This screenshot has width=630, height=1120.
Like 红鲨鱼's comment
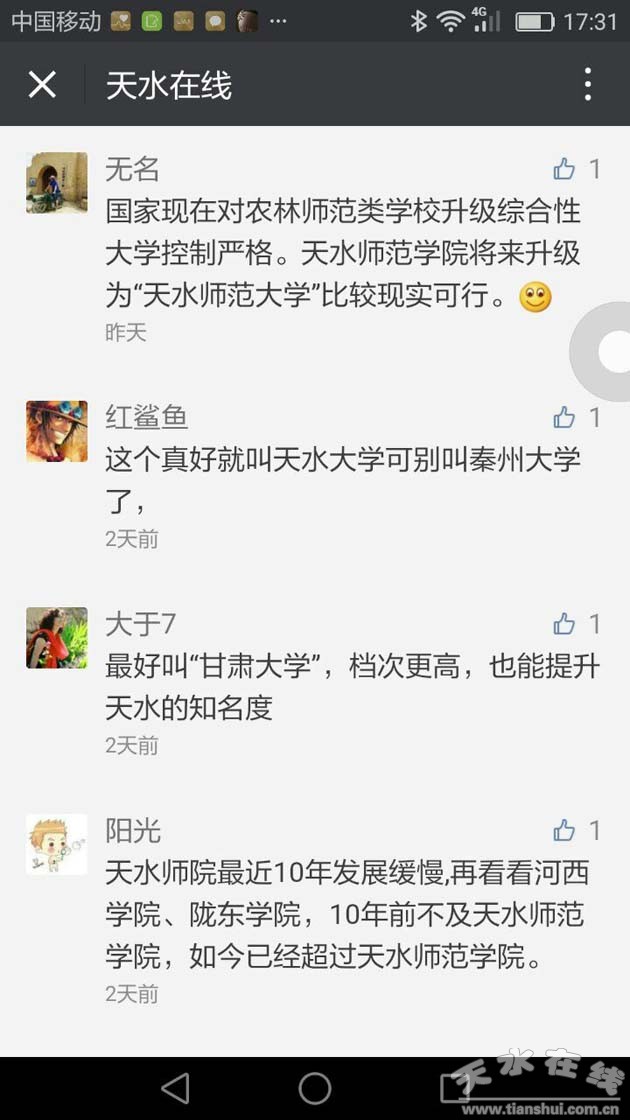565,417
